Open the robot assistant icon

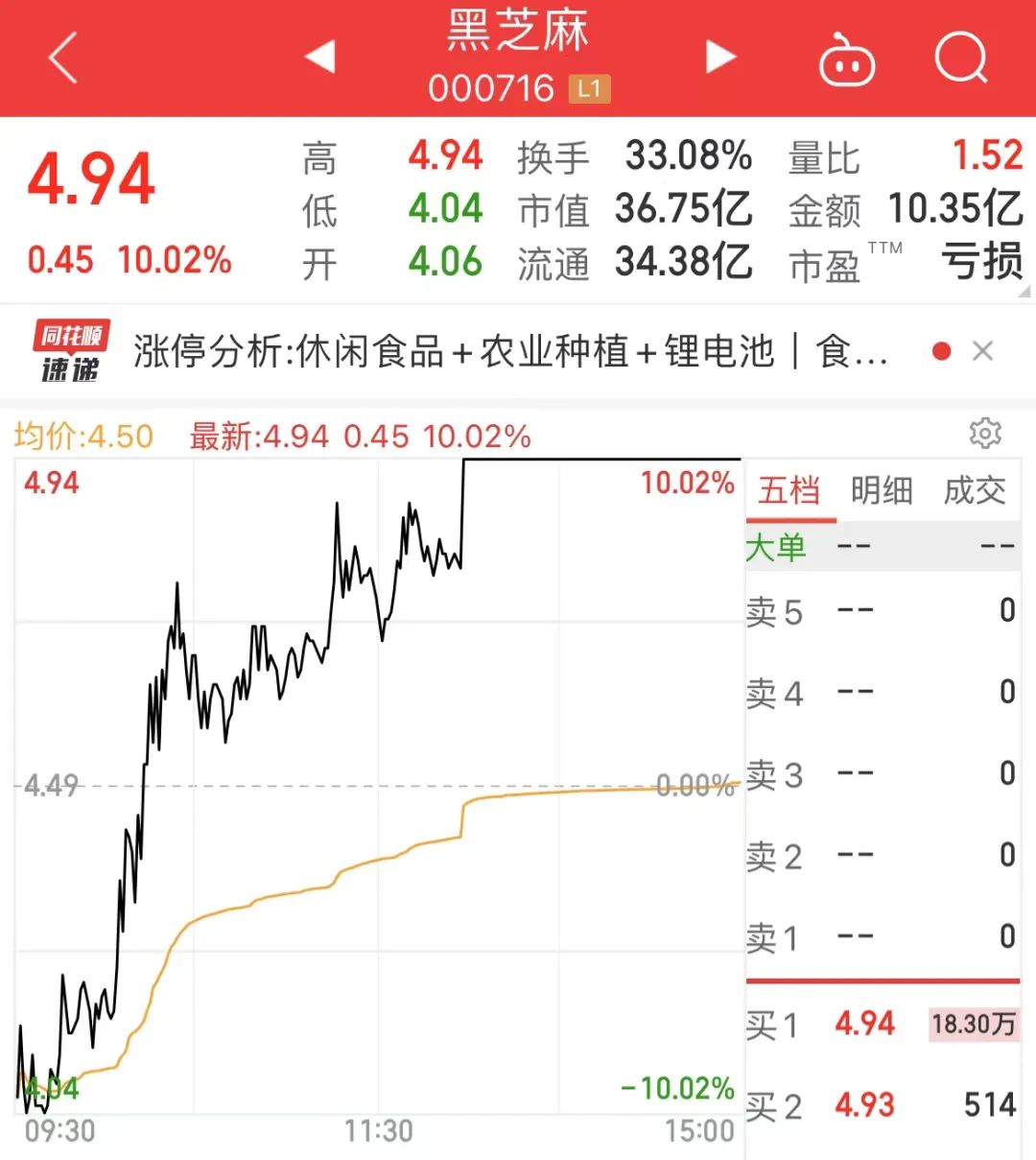[846, 59]
